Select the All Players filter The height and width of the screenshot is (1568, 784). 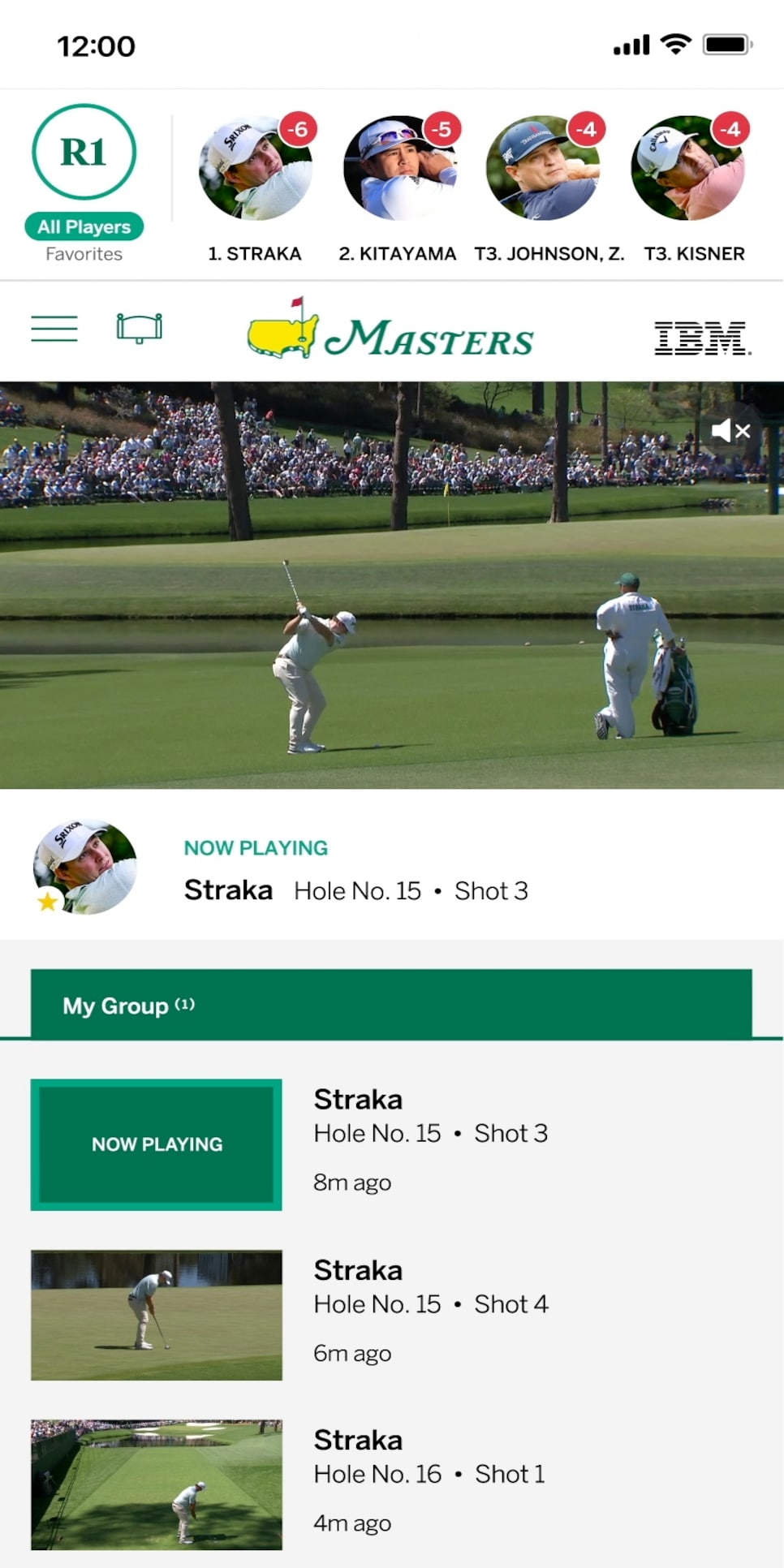click(84, 226)
